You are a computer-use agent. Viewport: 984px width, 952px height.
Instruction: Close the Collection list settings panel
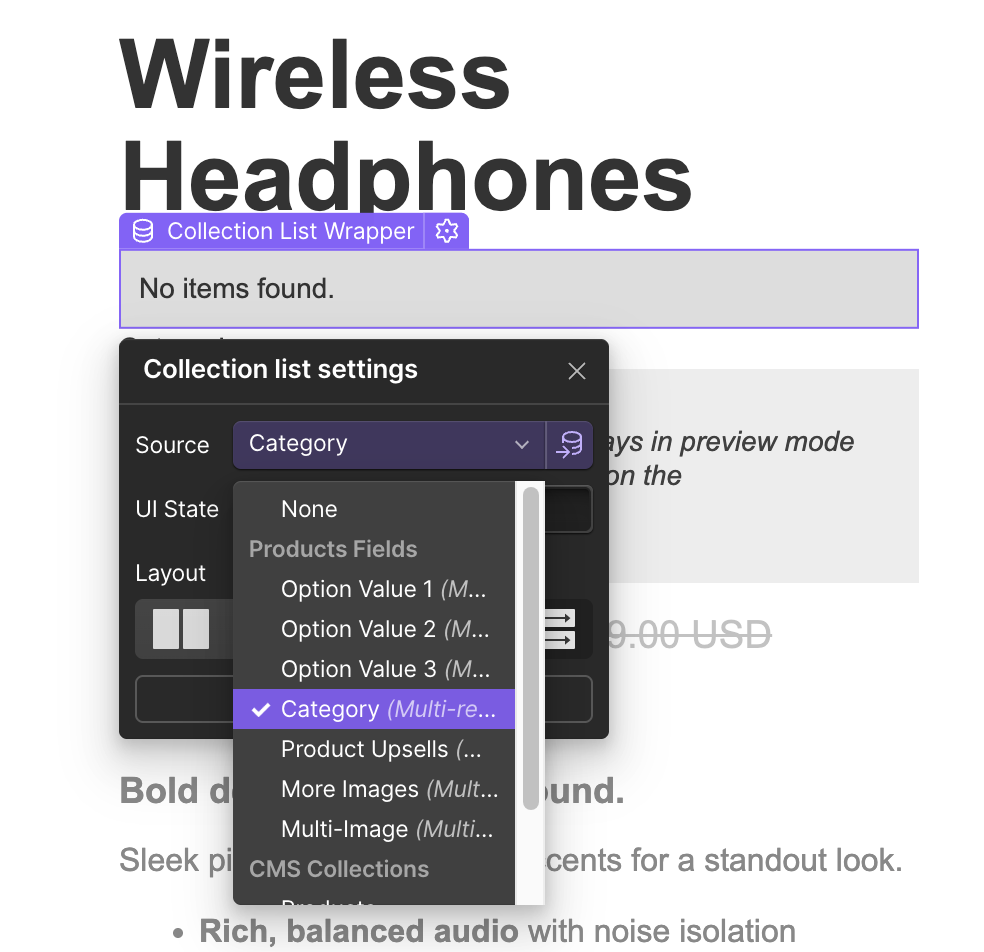tap(576, 371)
